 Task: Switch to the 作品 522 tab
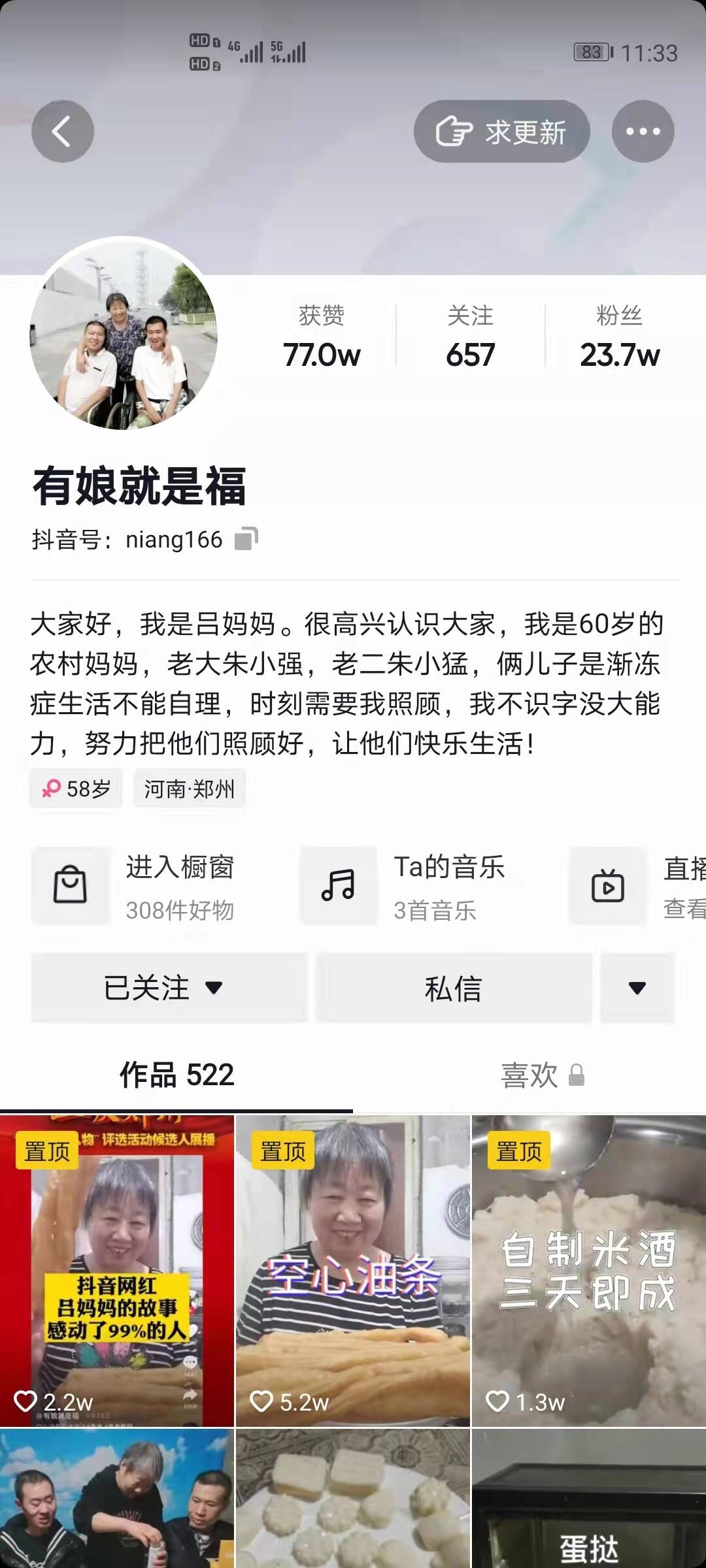(176, 1075)
